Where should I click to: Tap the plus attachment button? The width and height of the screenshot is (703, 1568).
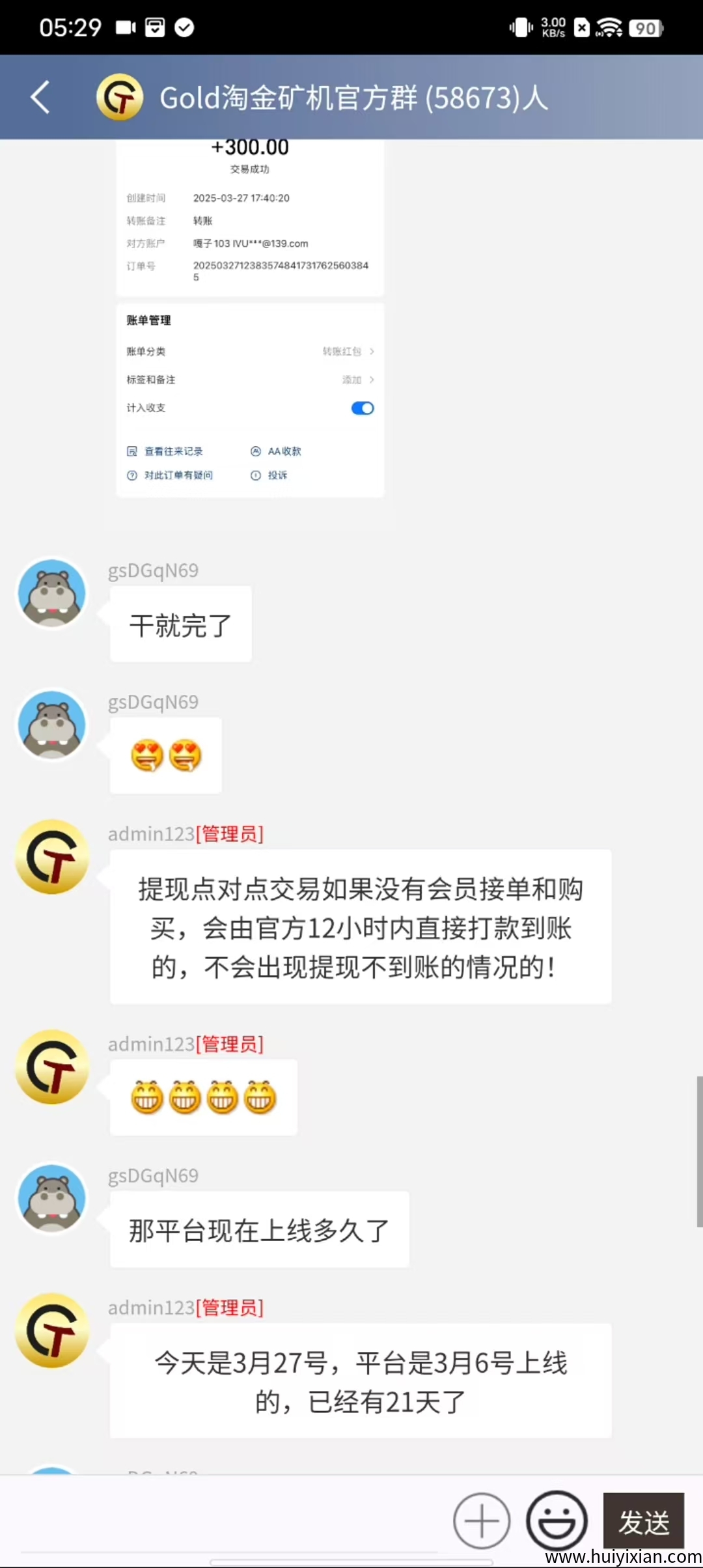482,1521
